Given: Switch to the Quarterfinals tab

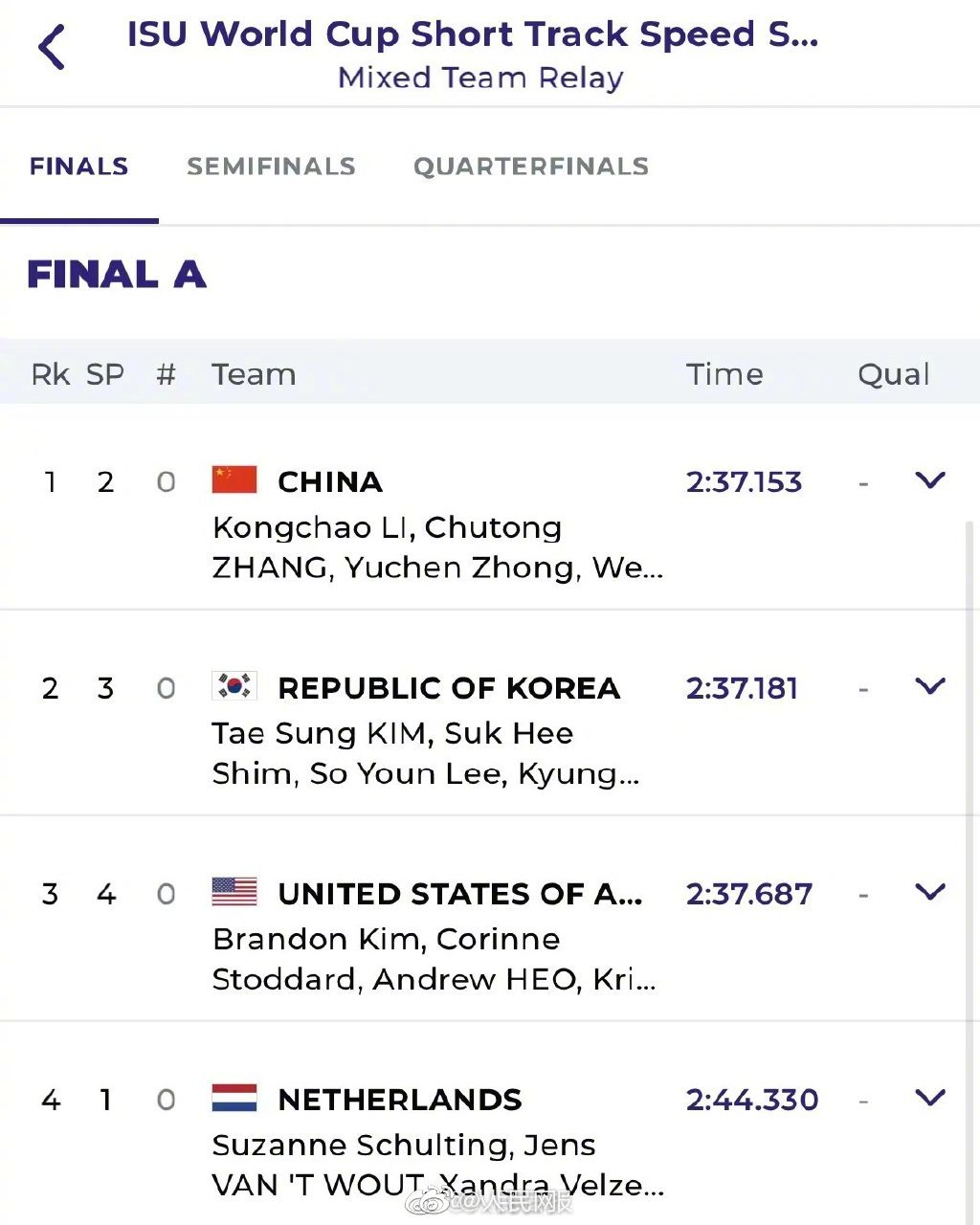Looking at the screenshot, I should 531,167.
